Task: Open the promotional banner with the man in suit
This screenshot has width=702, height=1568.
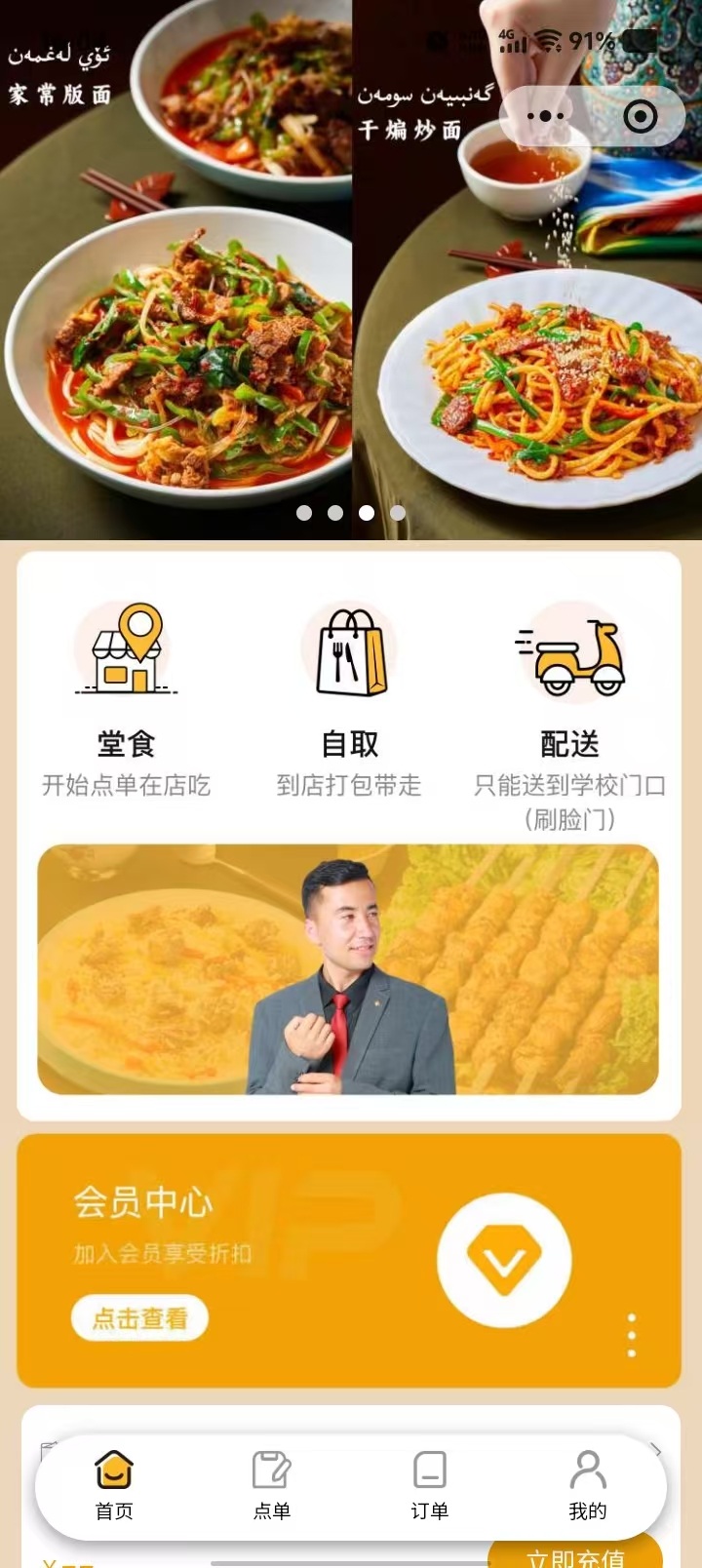Action: (348, 969)
